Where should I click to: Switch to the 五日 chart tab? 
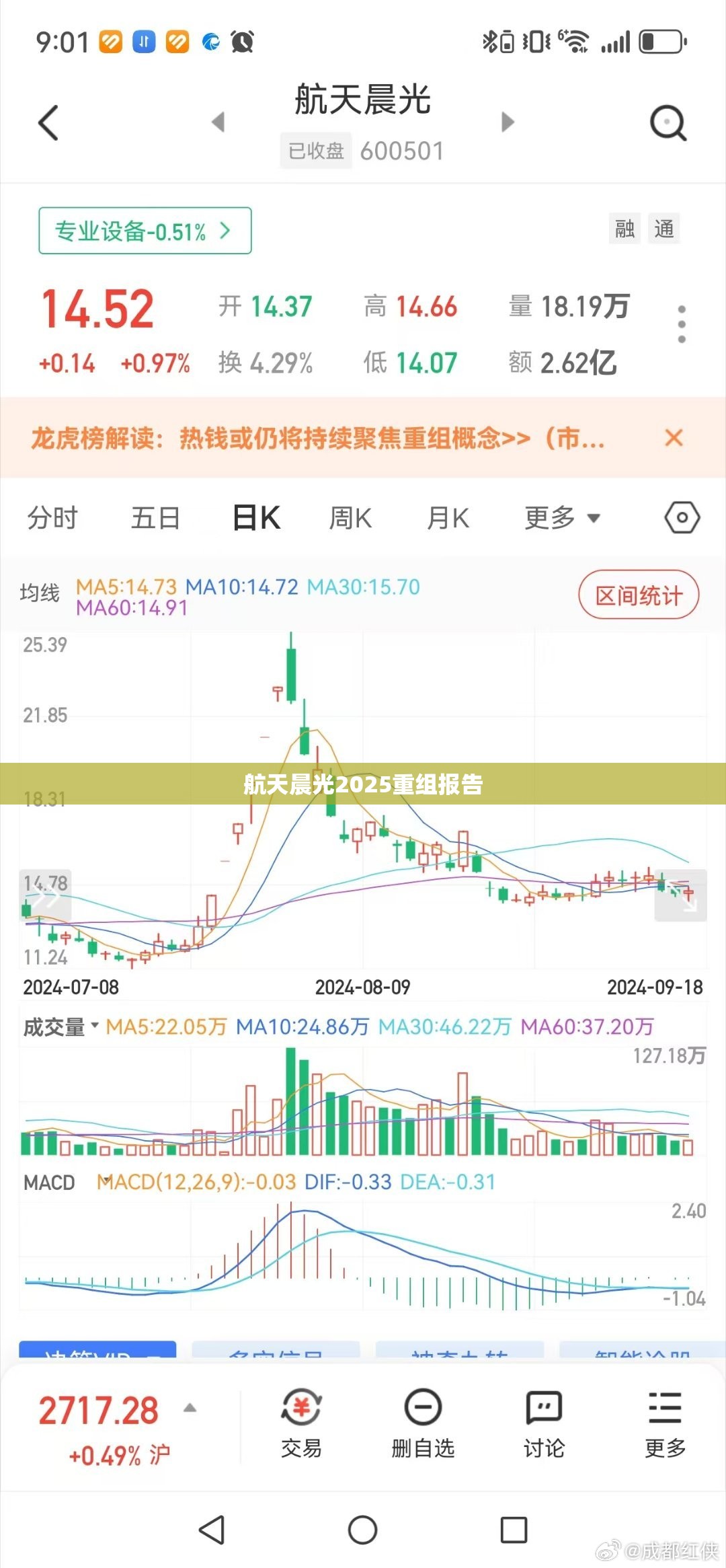pyautogui.click(x=155, y=518)
